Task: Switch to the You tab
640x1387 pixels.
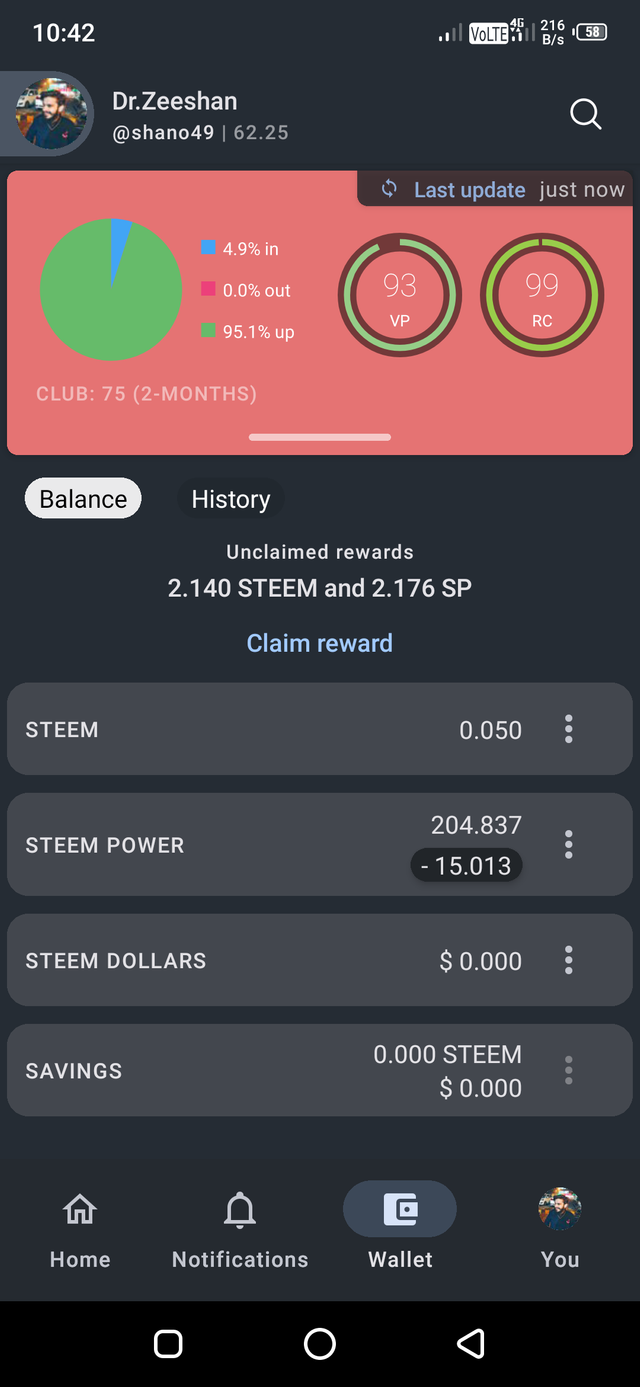Action: 560,1230
